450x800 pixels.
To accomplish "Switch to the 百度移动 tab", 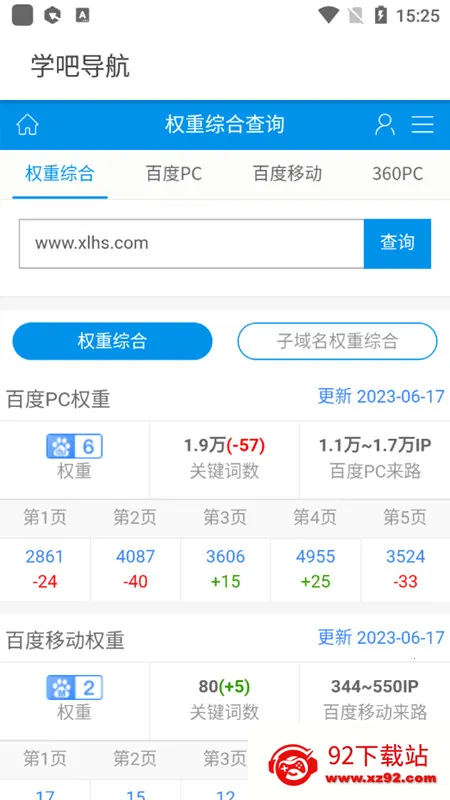I will pos(287,174).
